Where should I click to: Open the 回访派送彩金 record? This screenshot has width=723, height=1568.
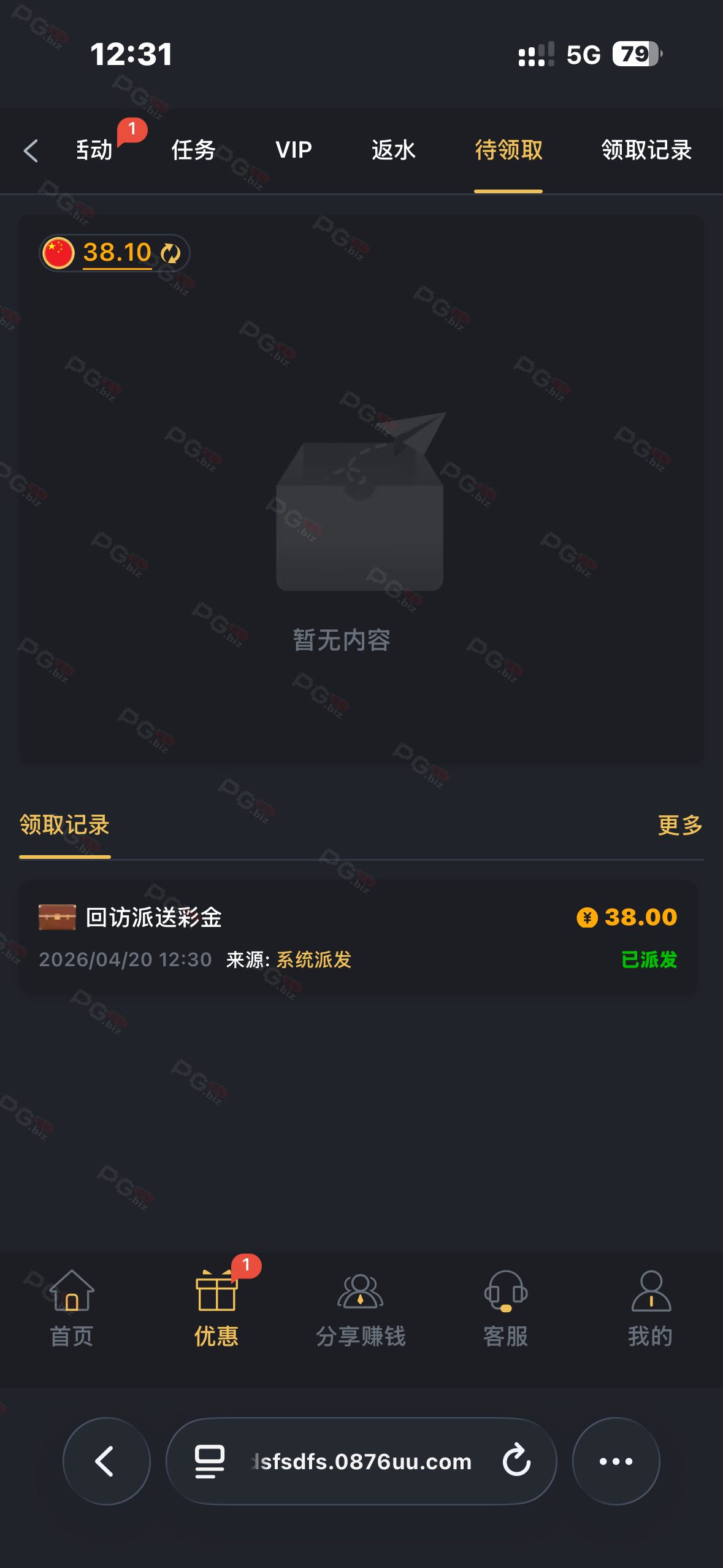[358, 937]
